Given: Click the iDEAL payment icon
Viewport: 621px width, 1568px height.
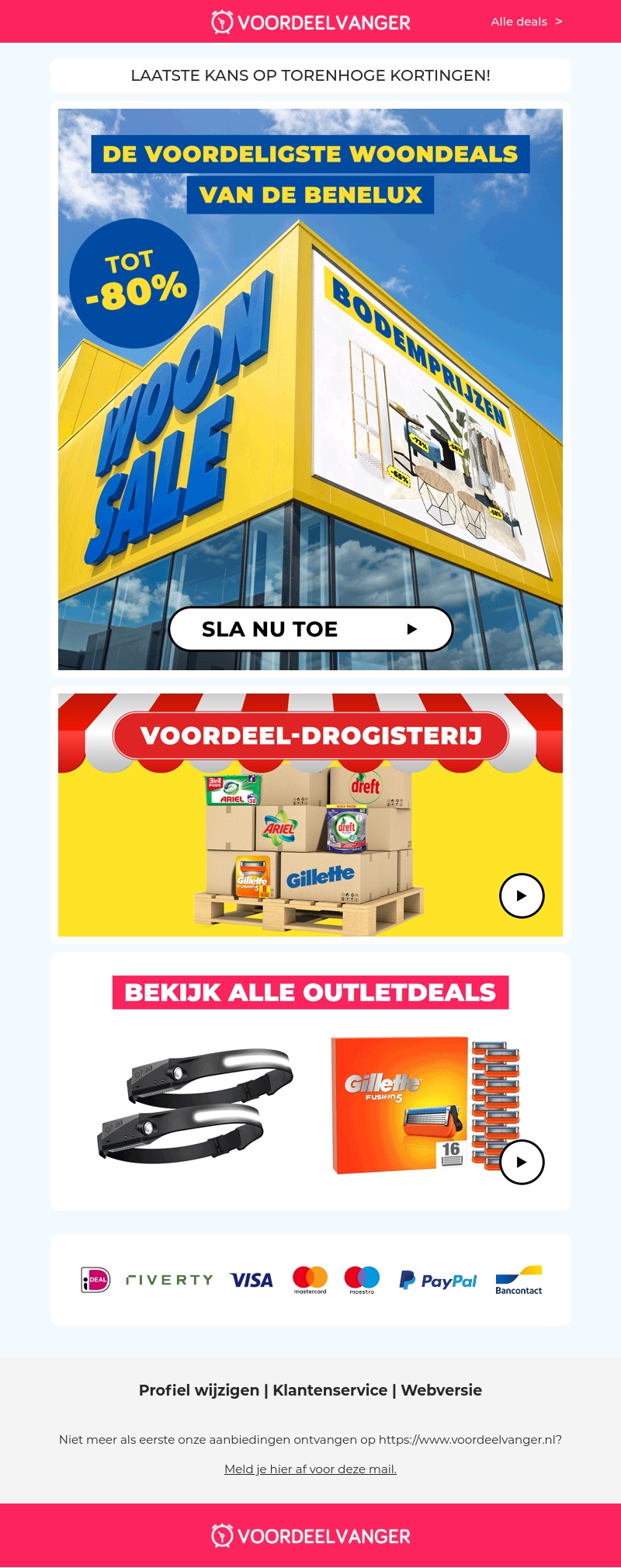Looking at the screenshot, I should (96, 1279).
